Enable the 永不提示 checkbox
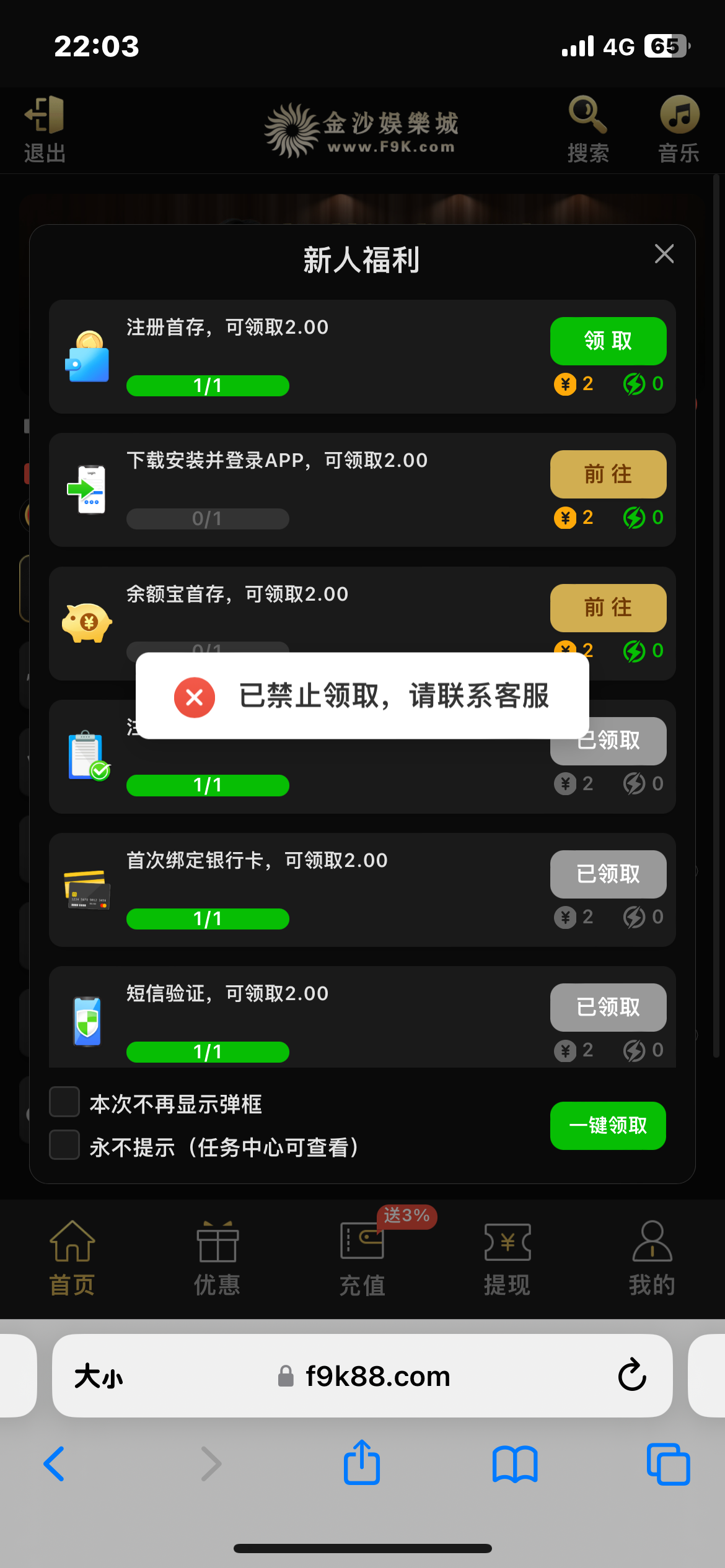This screenshot has height=1568, width=725. [64, 1146]
